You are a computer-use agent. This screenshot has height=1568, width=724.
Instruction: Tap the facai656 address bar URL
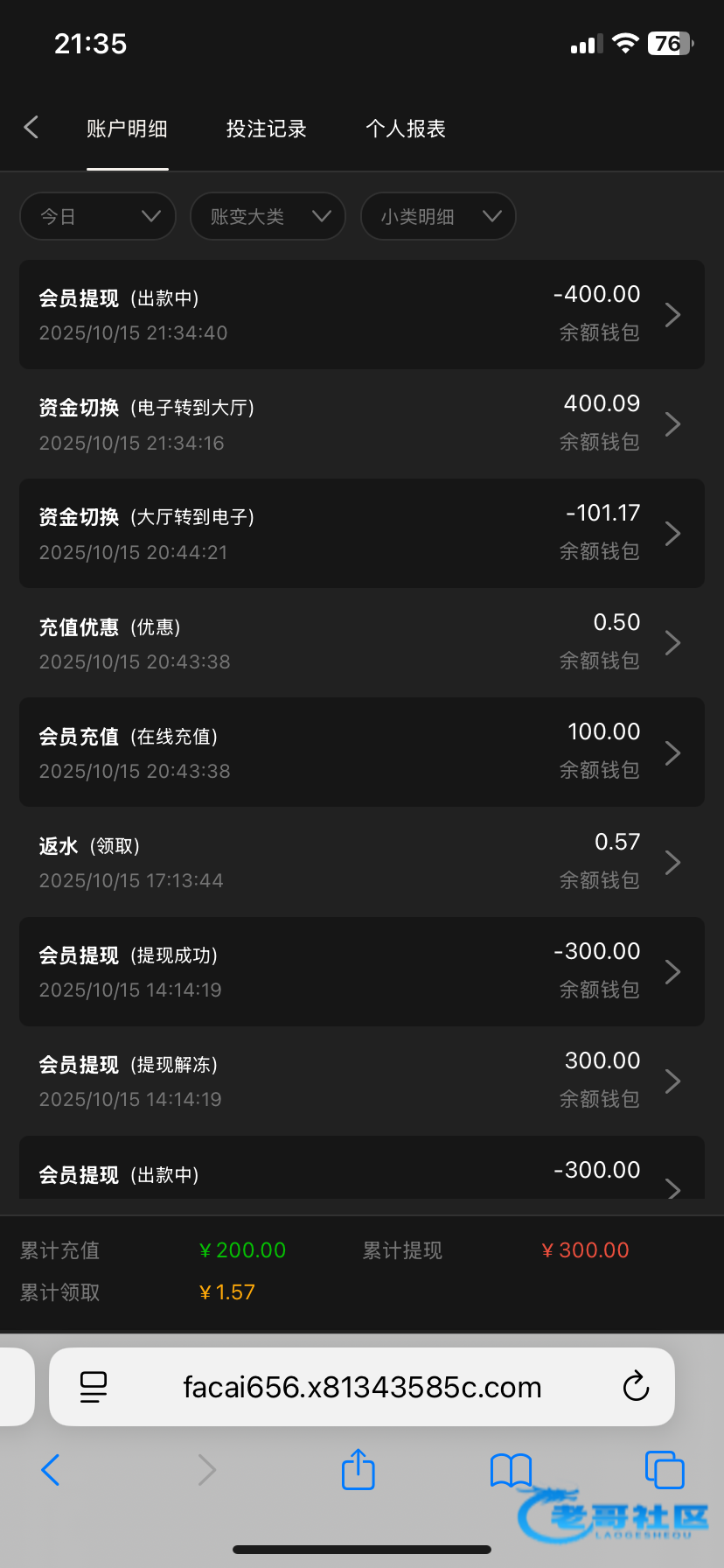[362, 1387]
